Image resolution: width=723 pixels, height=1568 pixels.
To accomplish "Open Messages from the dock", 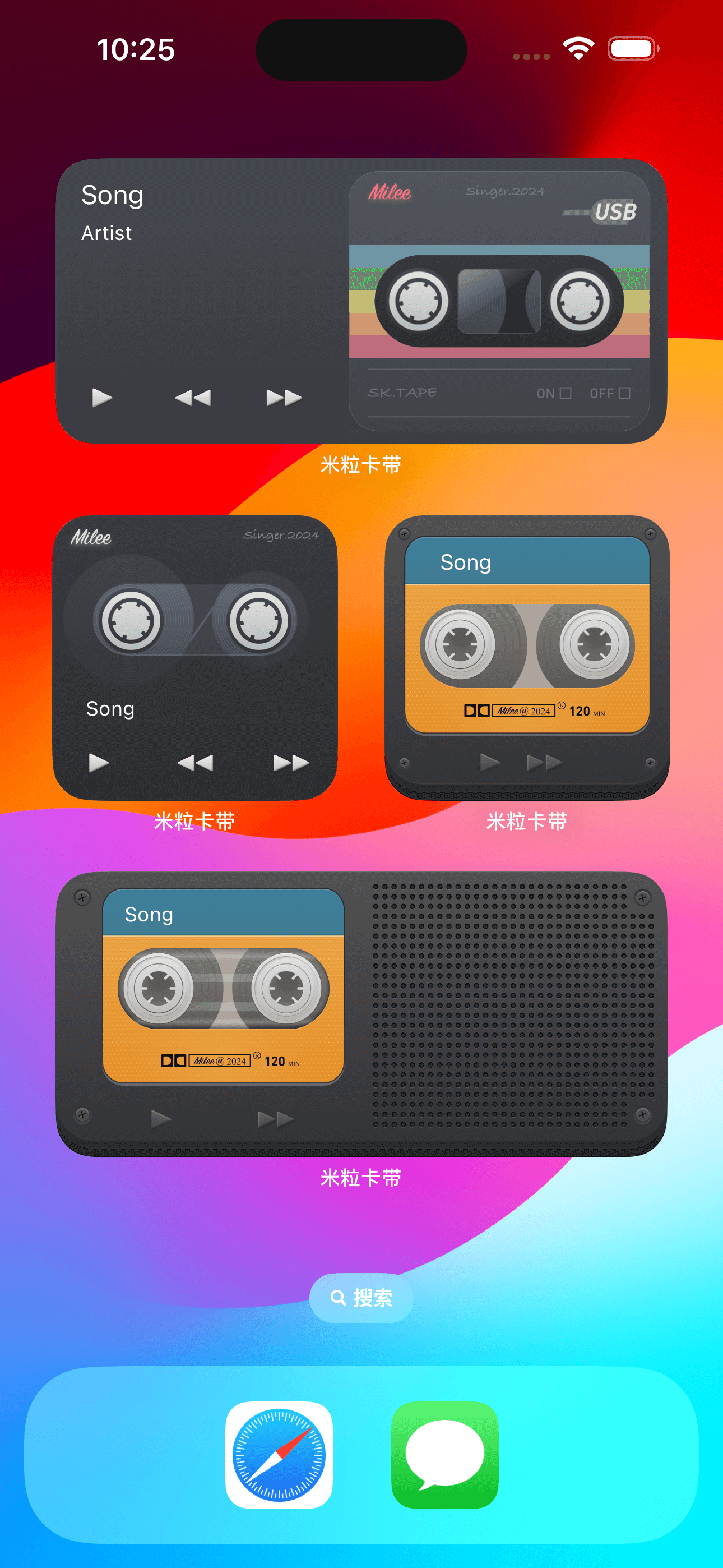I will coord(445,1455).
